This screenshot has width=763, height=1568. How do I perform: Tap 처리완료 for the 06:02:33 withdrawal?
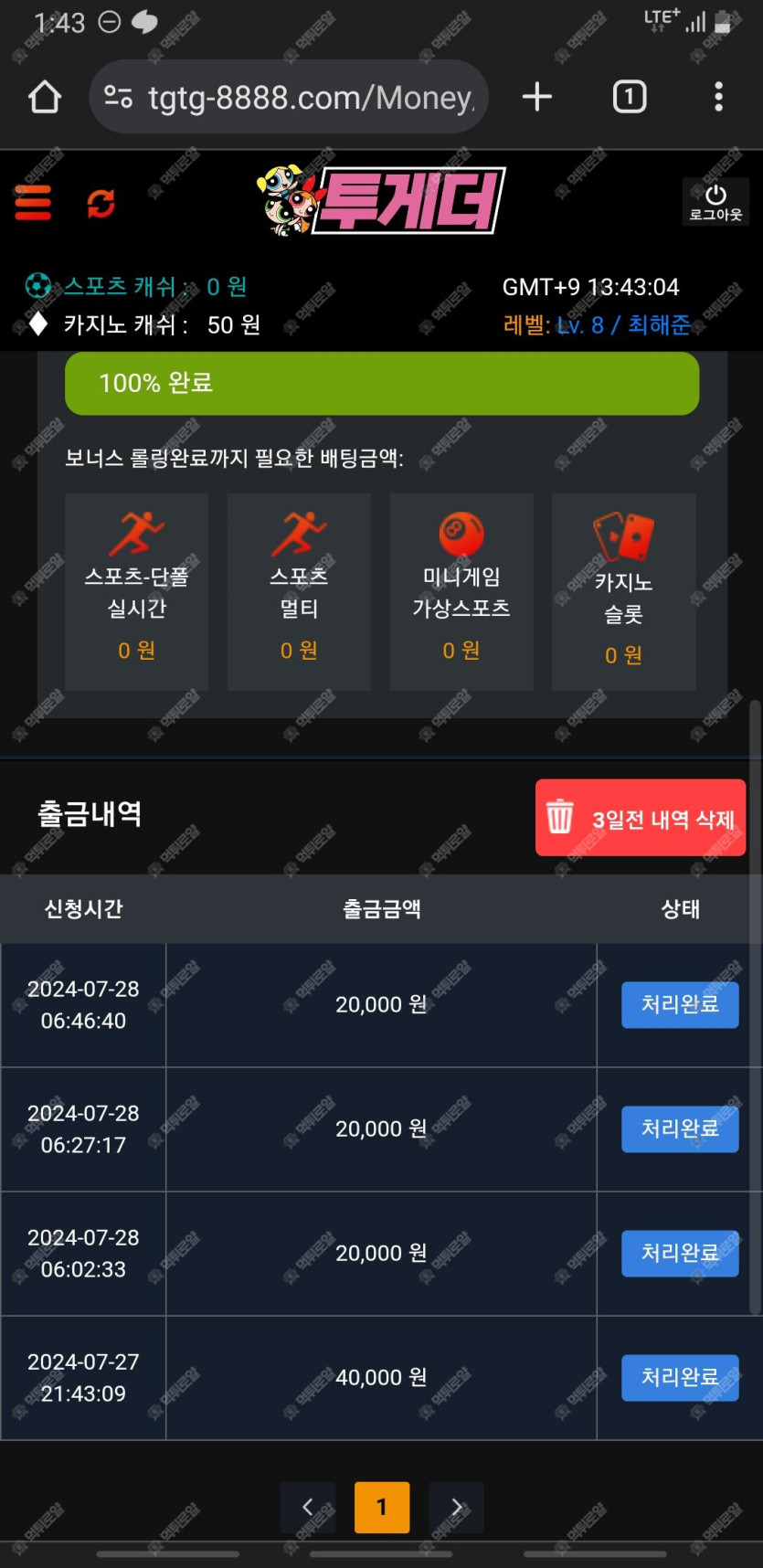pyautogui.click(x=680, y=1253)
